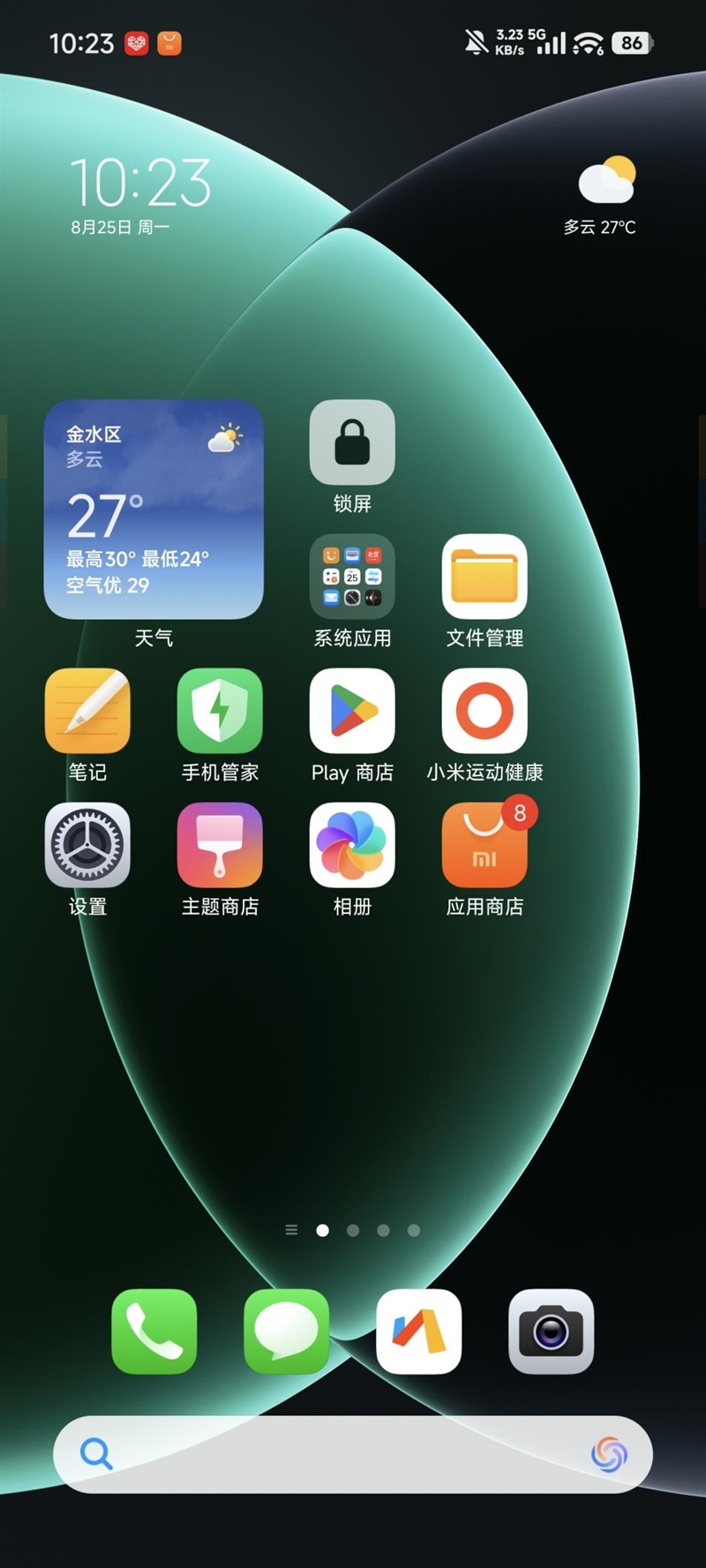Open the 系统应用 folder
Image resolution: width=706 pixels, height=1568 pixels.
click(352, 577)
